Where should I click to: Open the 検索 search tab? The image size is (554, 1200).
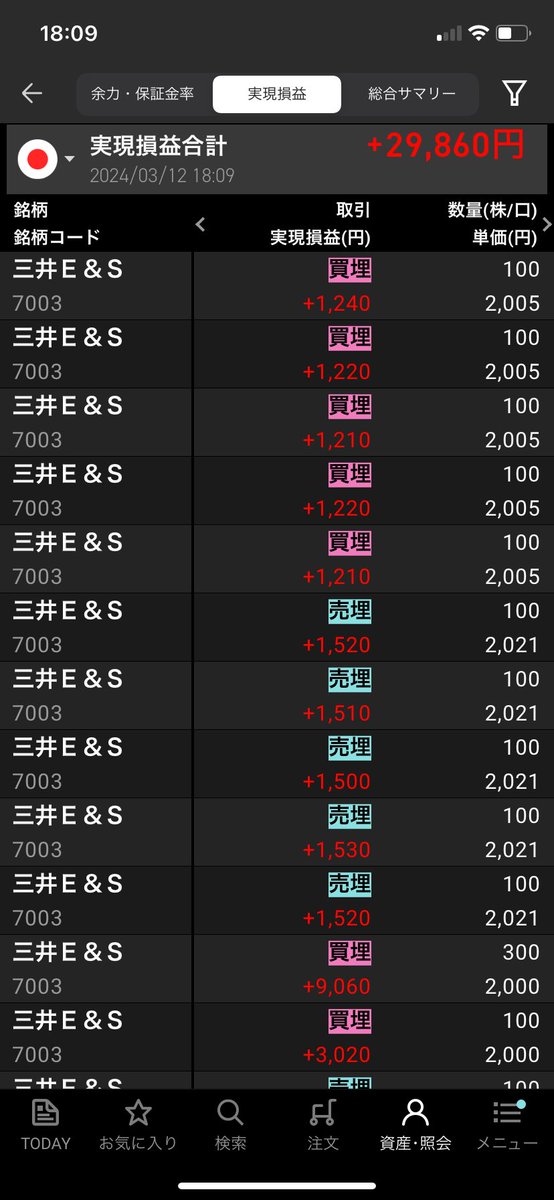230,1125
